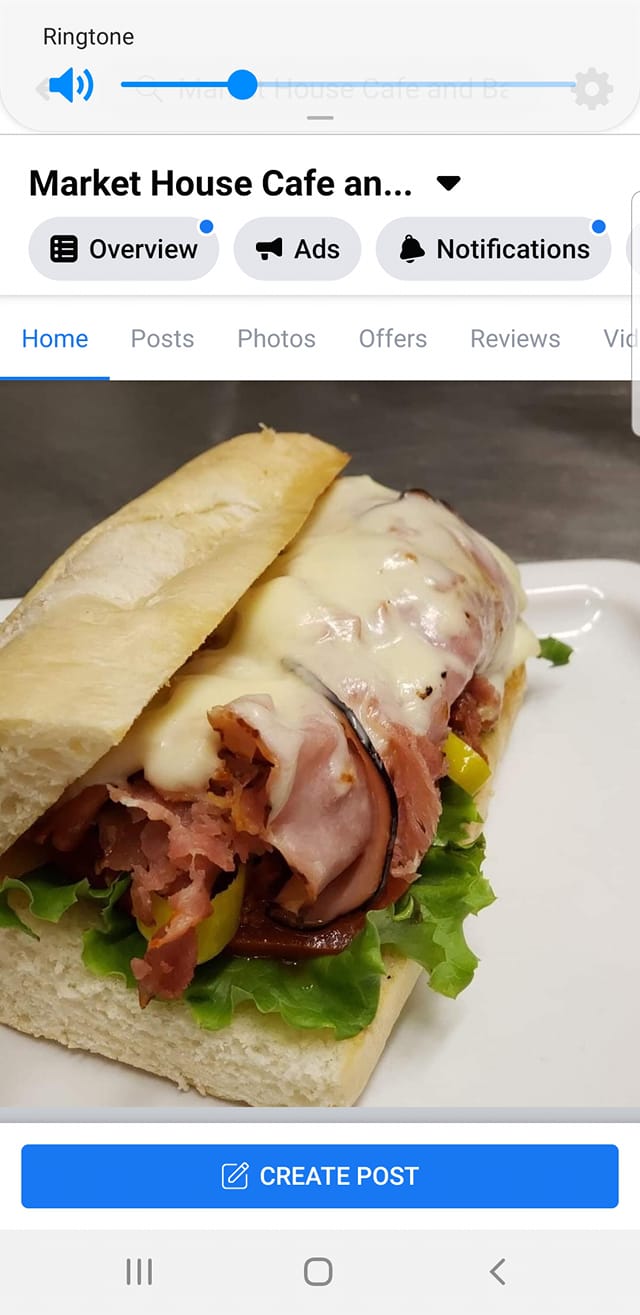Open the Notifications chip
This screenshot has height=1315, width=640.
pyautogui.click(x=494, y=249)
